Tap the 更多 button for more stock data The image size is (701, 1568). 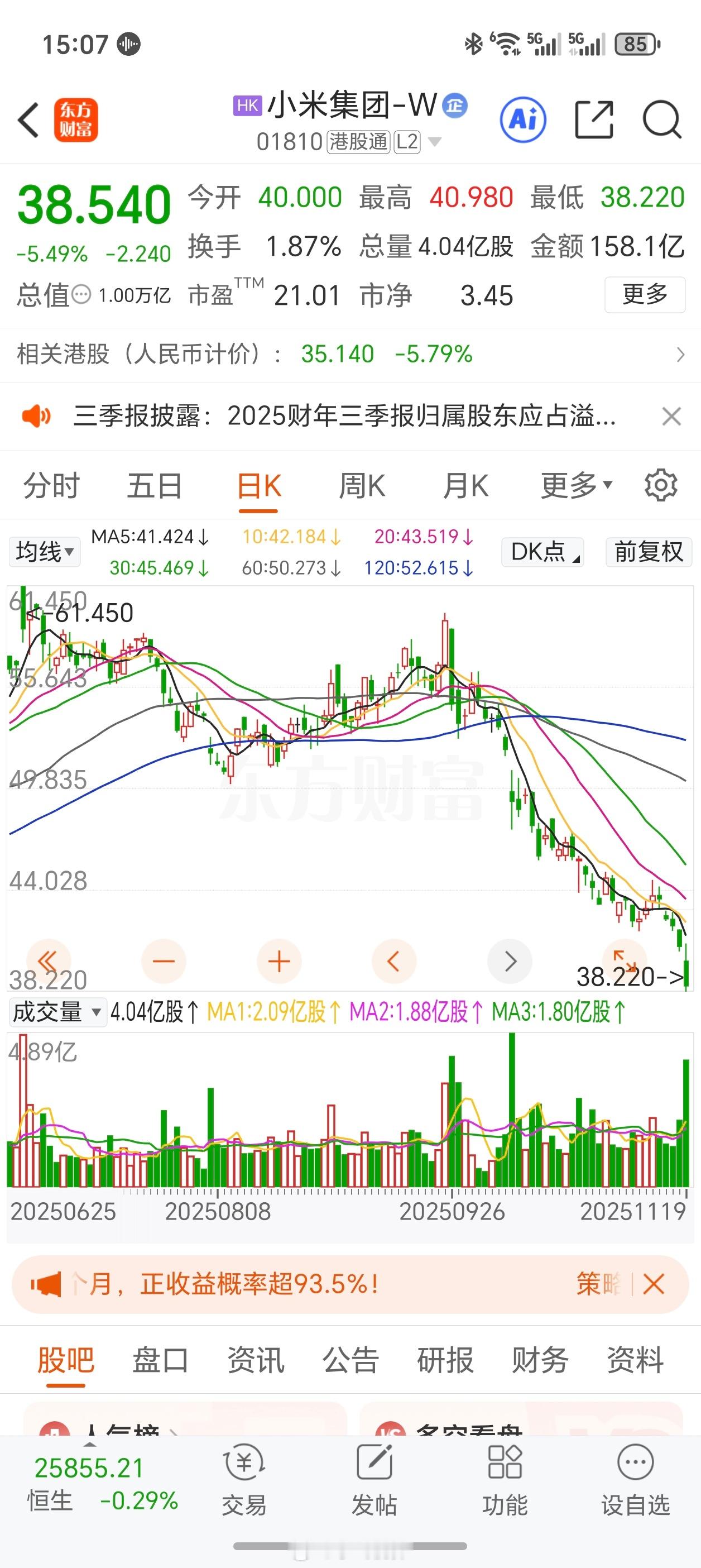645,295
